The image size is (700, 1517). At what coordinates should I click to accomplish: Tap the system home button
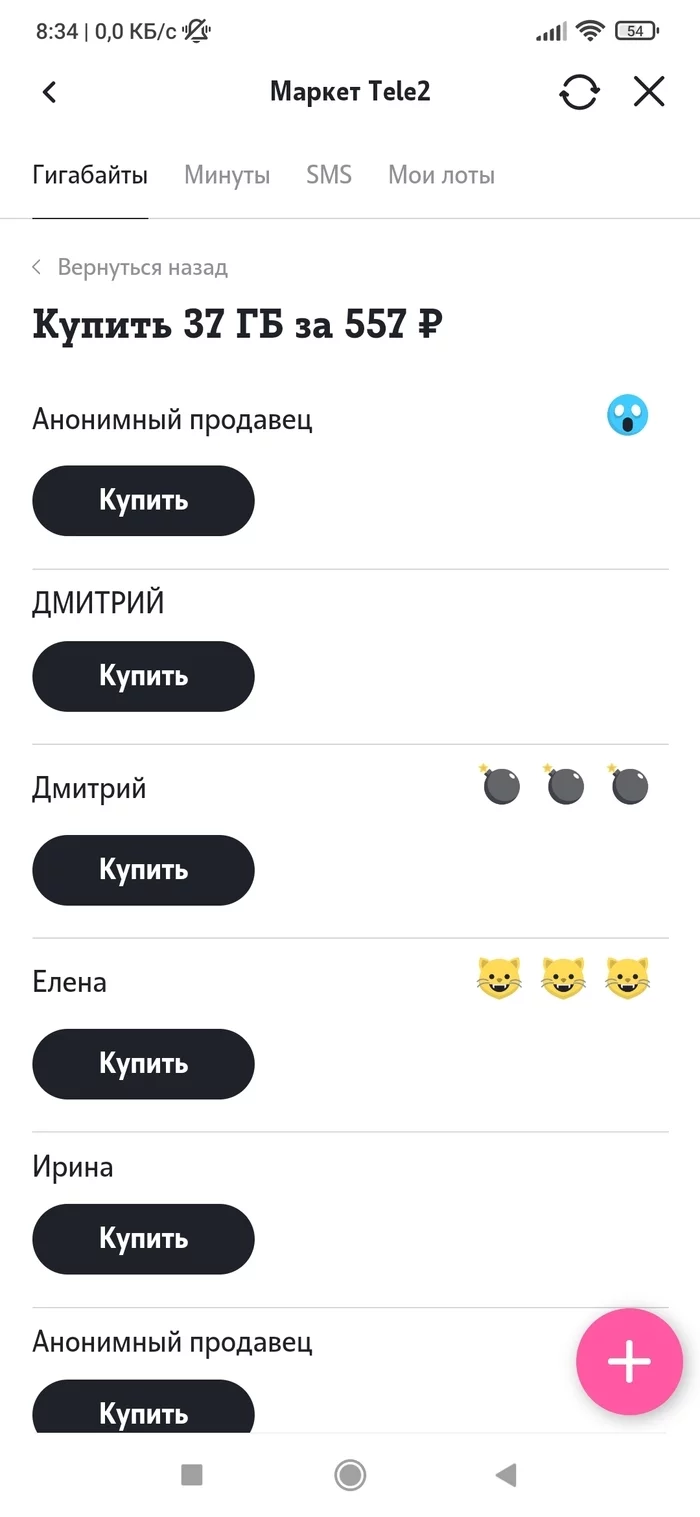(x=350, y=1474)
